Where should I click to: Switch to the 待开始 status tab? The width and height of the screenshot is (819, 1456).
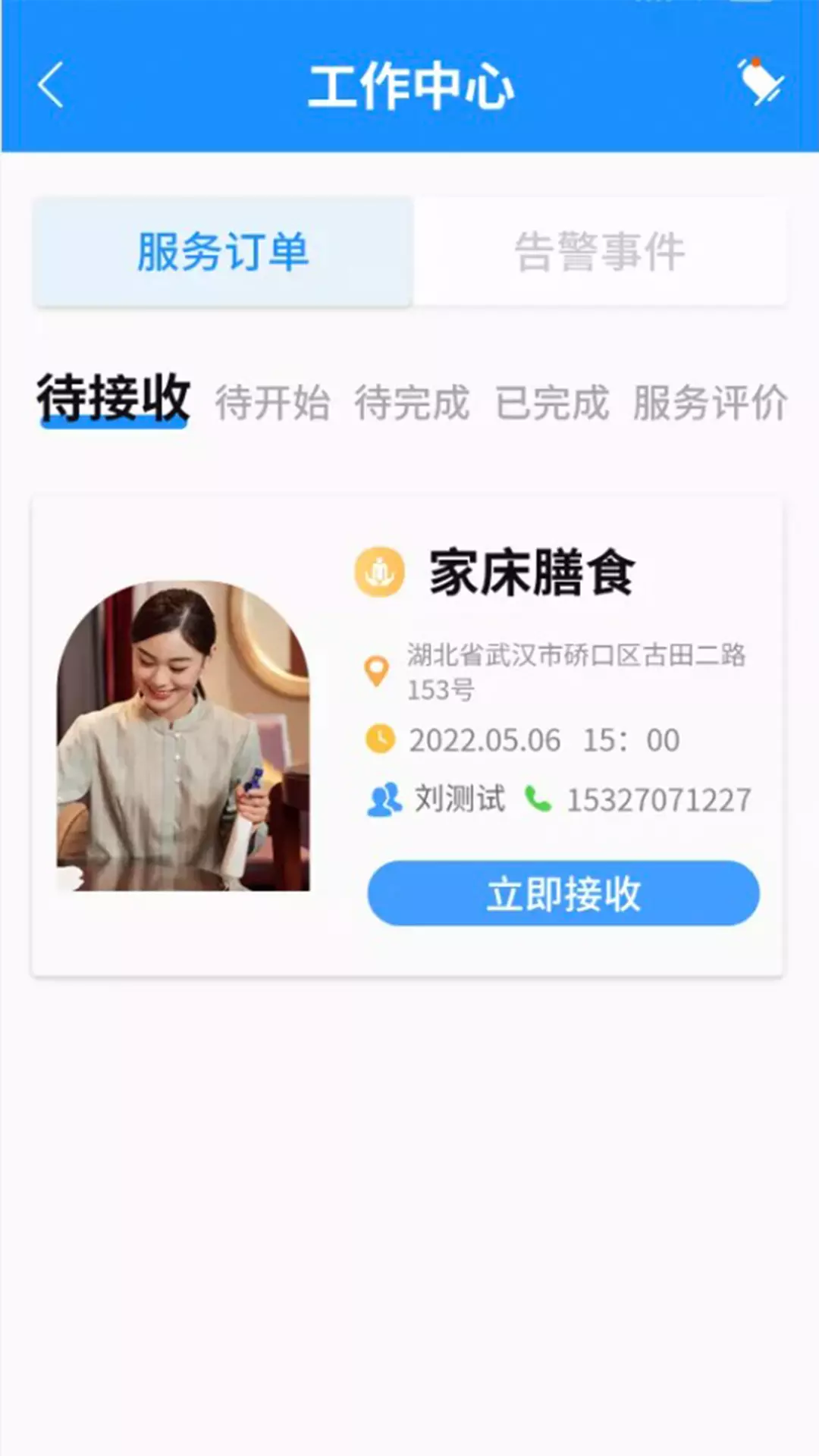pos(272,402)
